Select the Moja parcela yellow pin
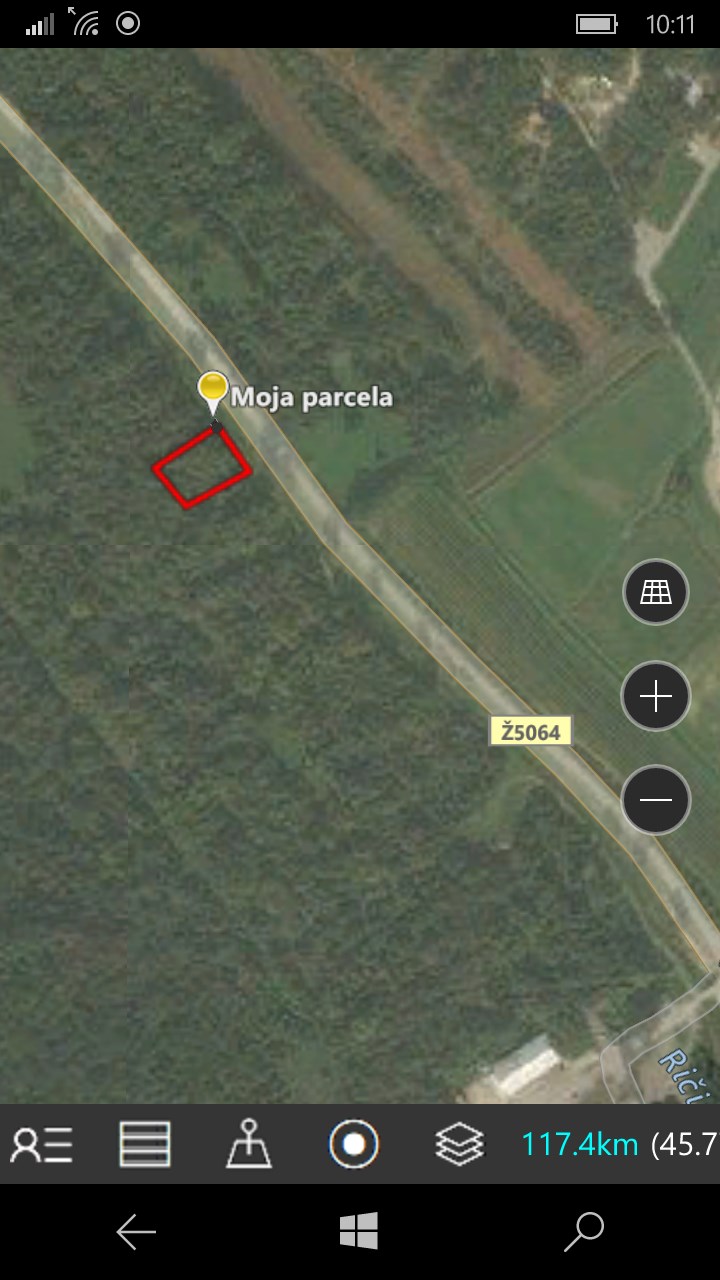720x1280 pixels. tap(212, 390)
